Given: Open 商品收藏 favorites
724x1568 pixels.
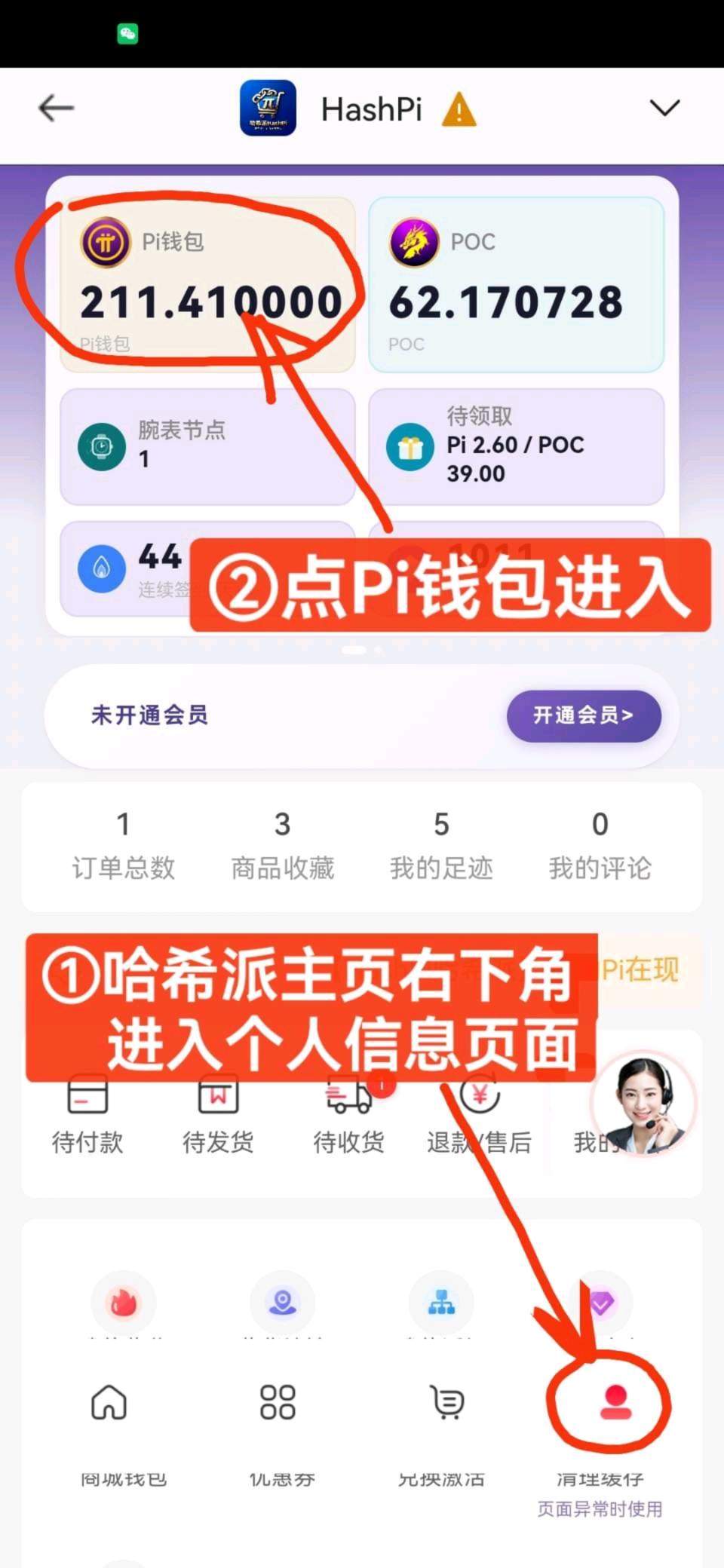Looking at the screenshot, I should click(x=283, y=846).
